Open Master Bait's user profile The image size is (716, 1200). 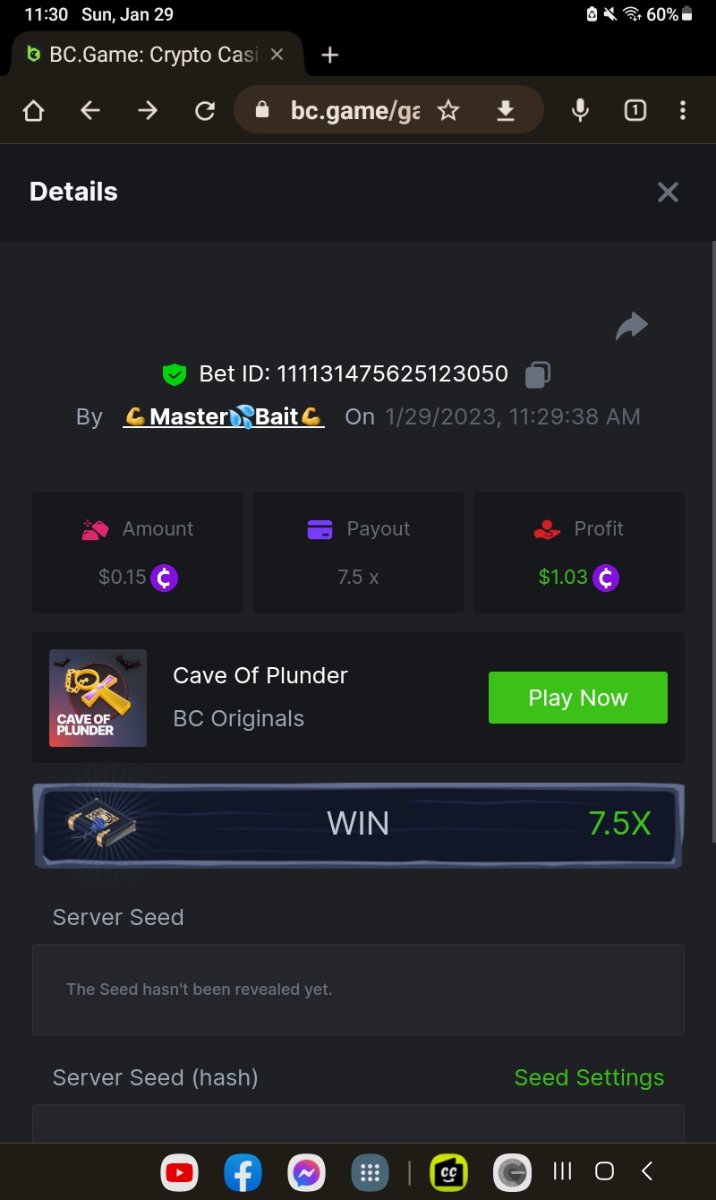[x=223, y=417]
